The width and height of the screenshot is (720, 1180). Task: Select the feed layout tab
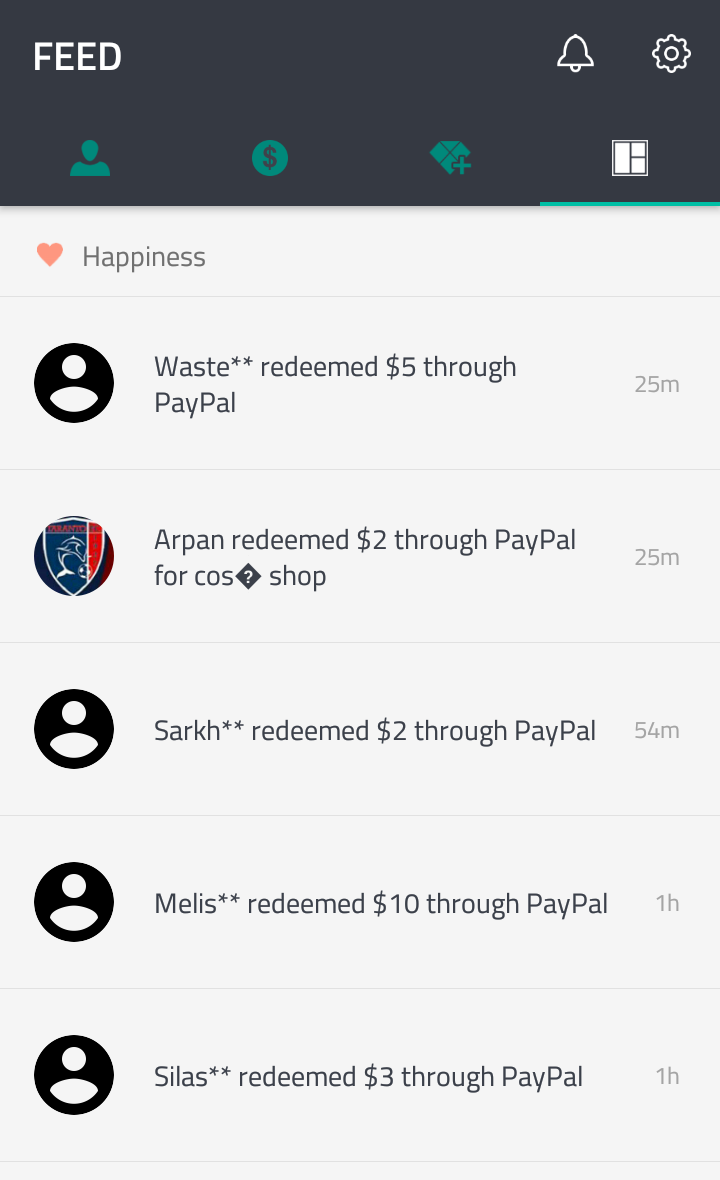click(630, 158)
